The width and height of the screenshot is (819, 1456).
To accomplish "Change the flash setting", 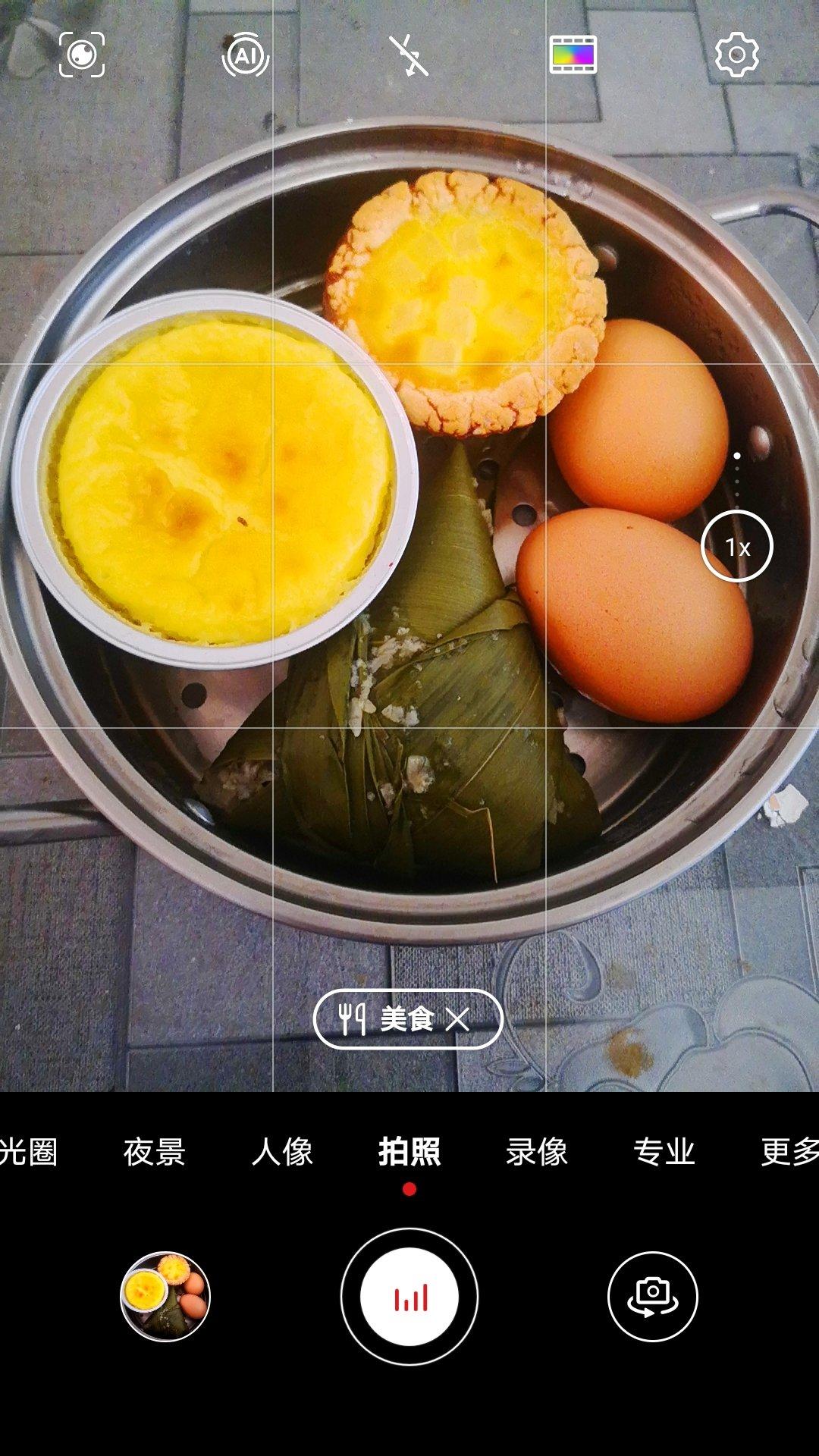I will pyautogui.click(x=409, y=55).
